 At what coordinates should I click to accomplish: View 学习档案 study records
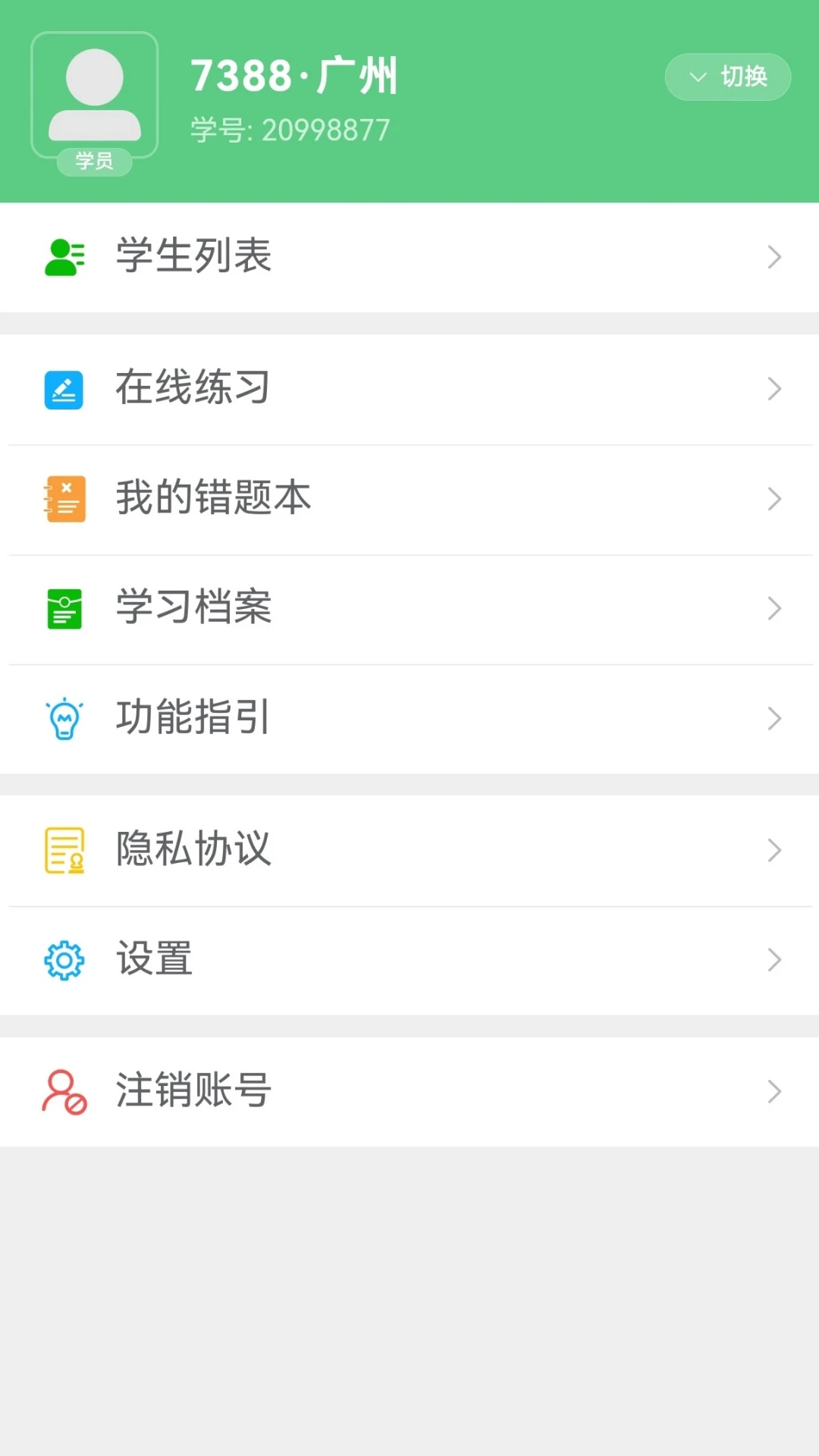pyautogui.click(x=409, y=610)
